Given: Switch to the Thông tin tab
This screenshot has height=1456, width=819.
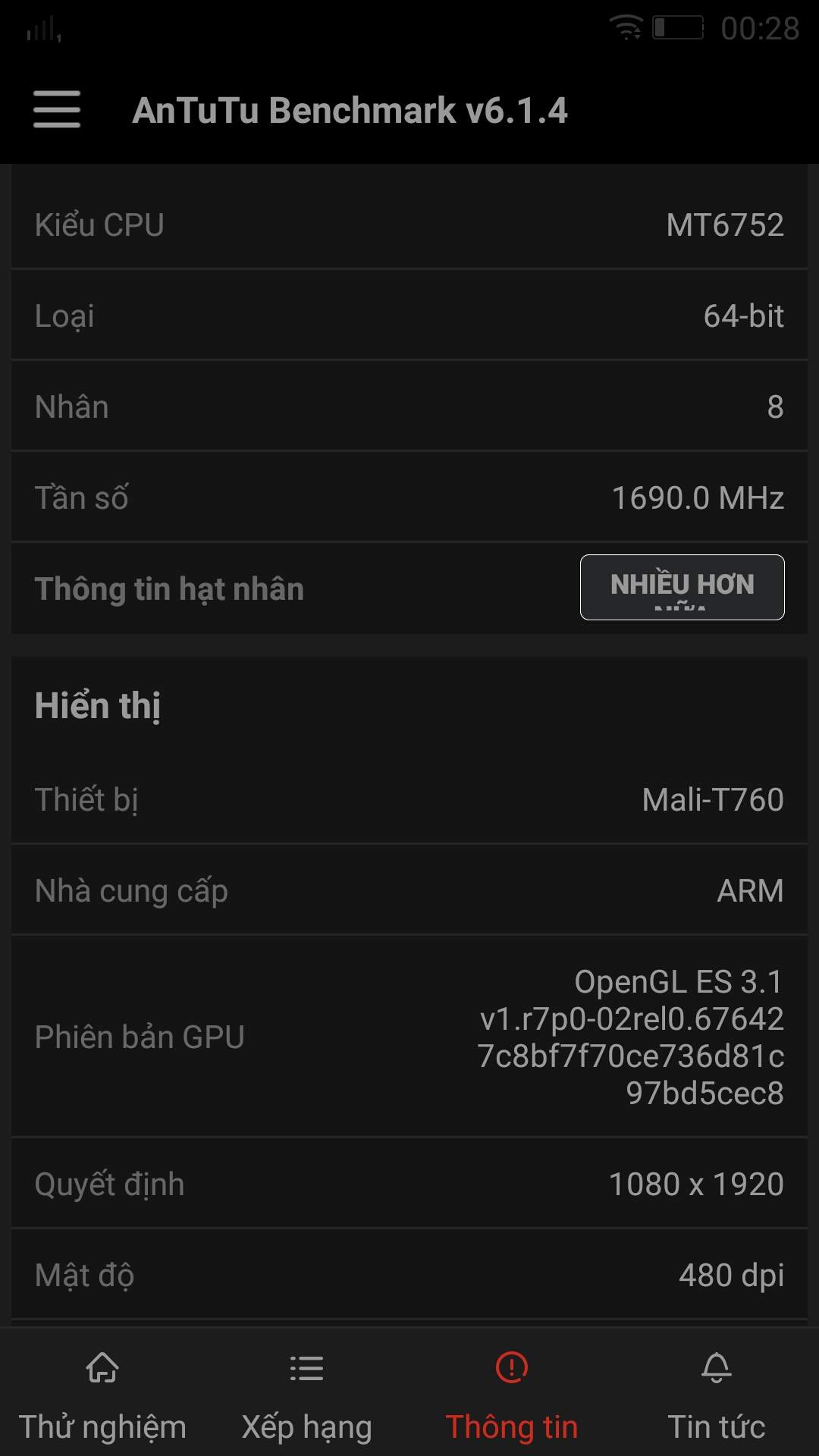Looking at the screenshot, I should point(513,1423).
